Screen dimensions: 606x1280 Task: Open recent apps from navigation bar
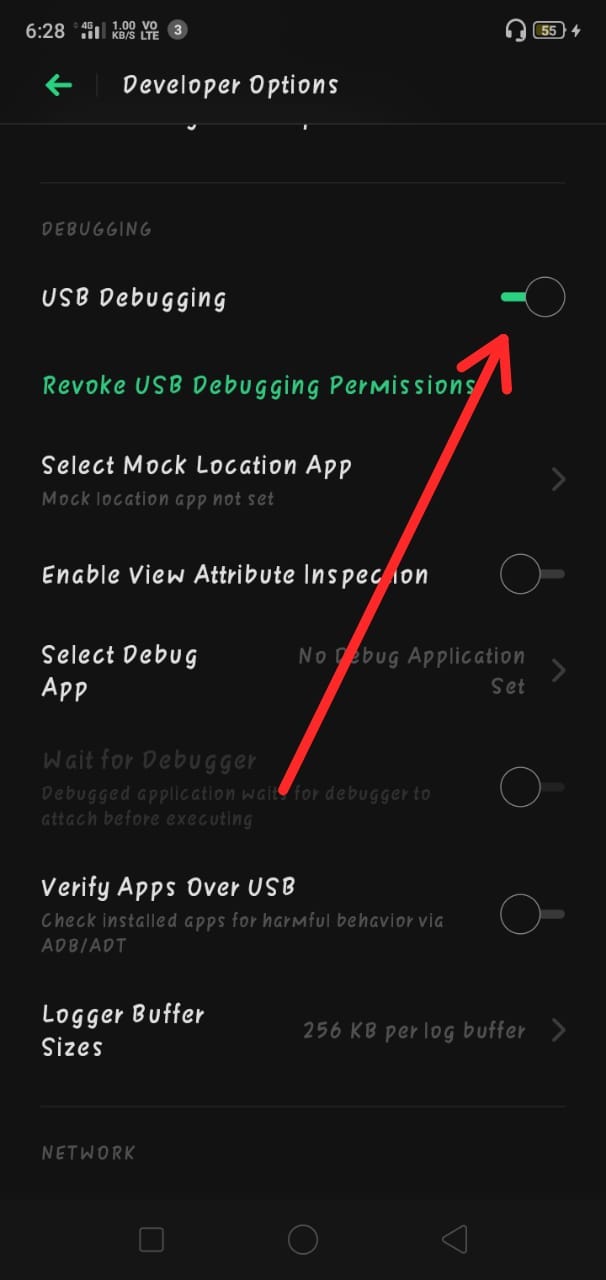151,1240
